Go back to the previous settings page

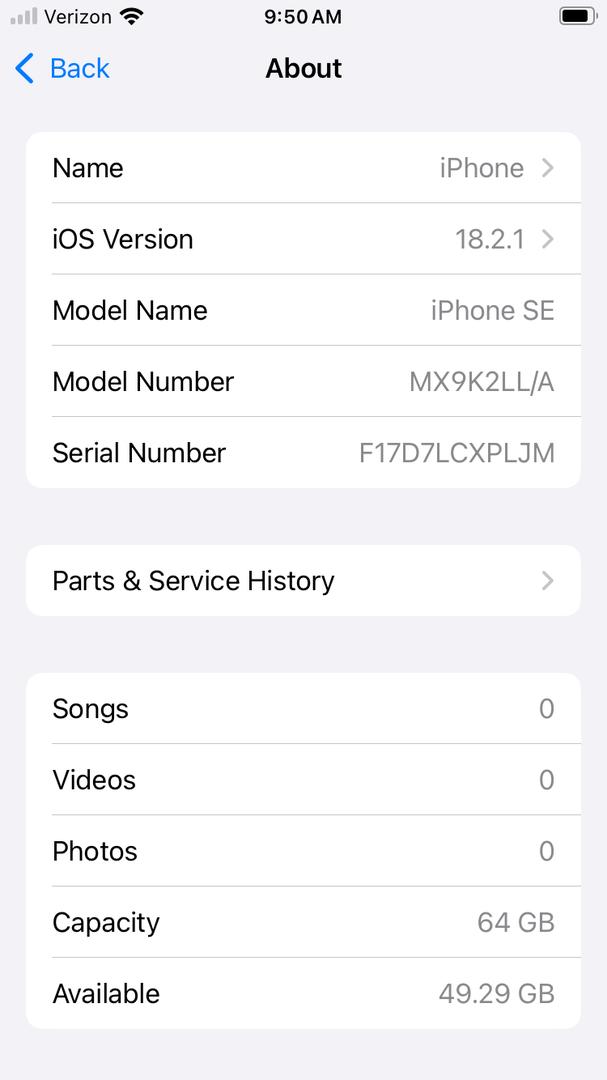tap(62, 69)
